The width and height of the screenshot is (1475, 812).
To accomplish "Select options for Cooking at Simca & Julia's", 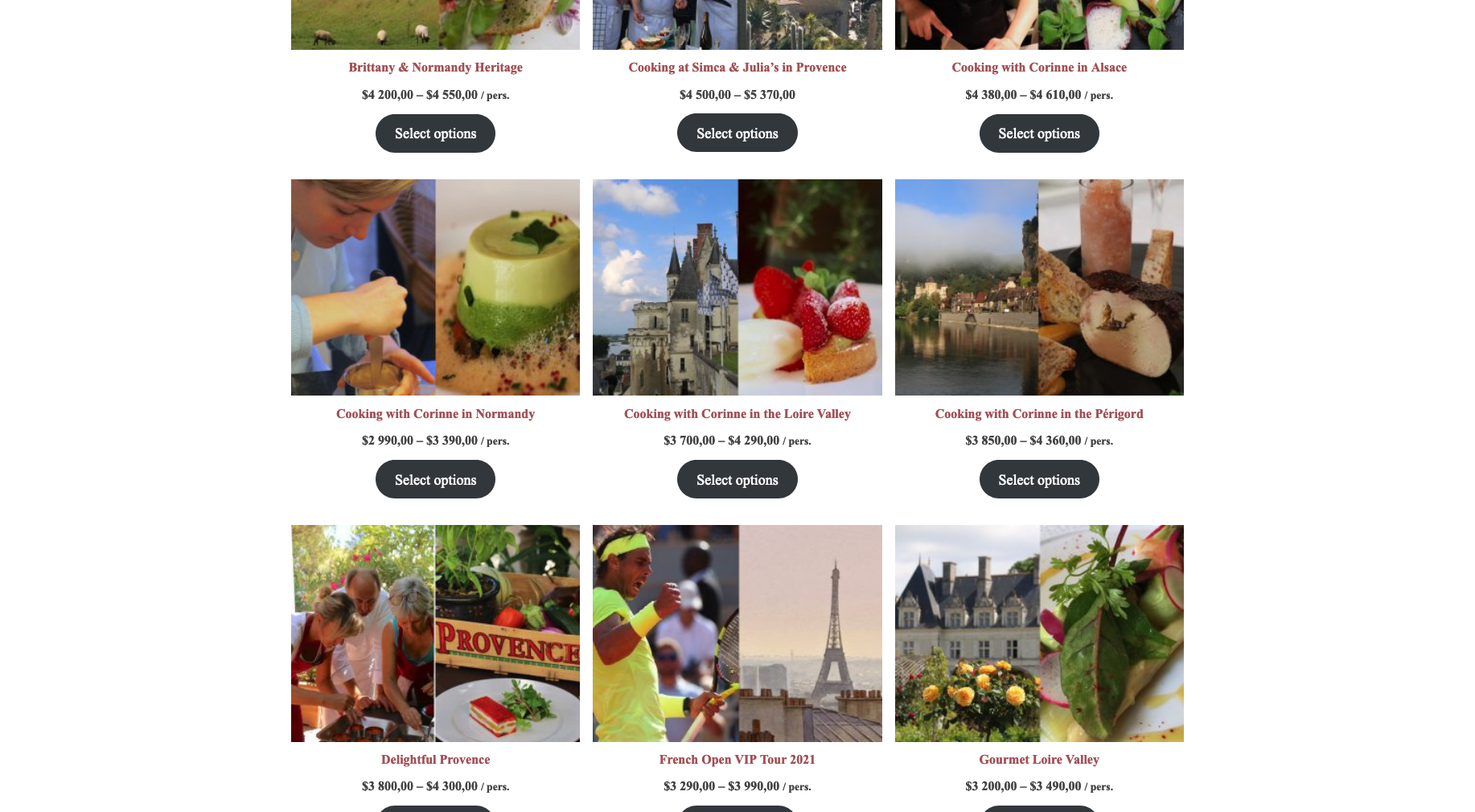I will click(737, 133).
